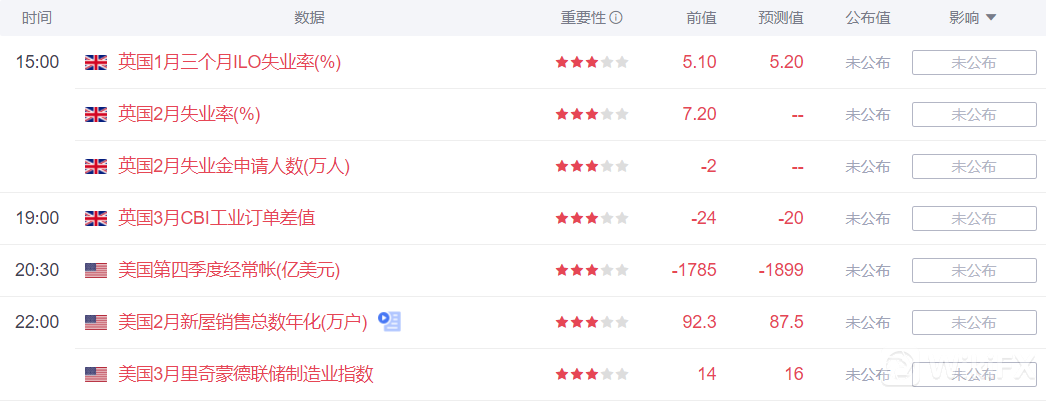1046x402 pixels.
Task: Play the video icon next to 新屋销售总数年化
Action: (390, 321)
